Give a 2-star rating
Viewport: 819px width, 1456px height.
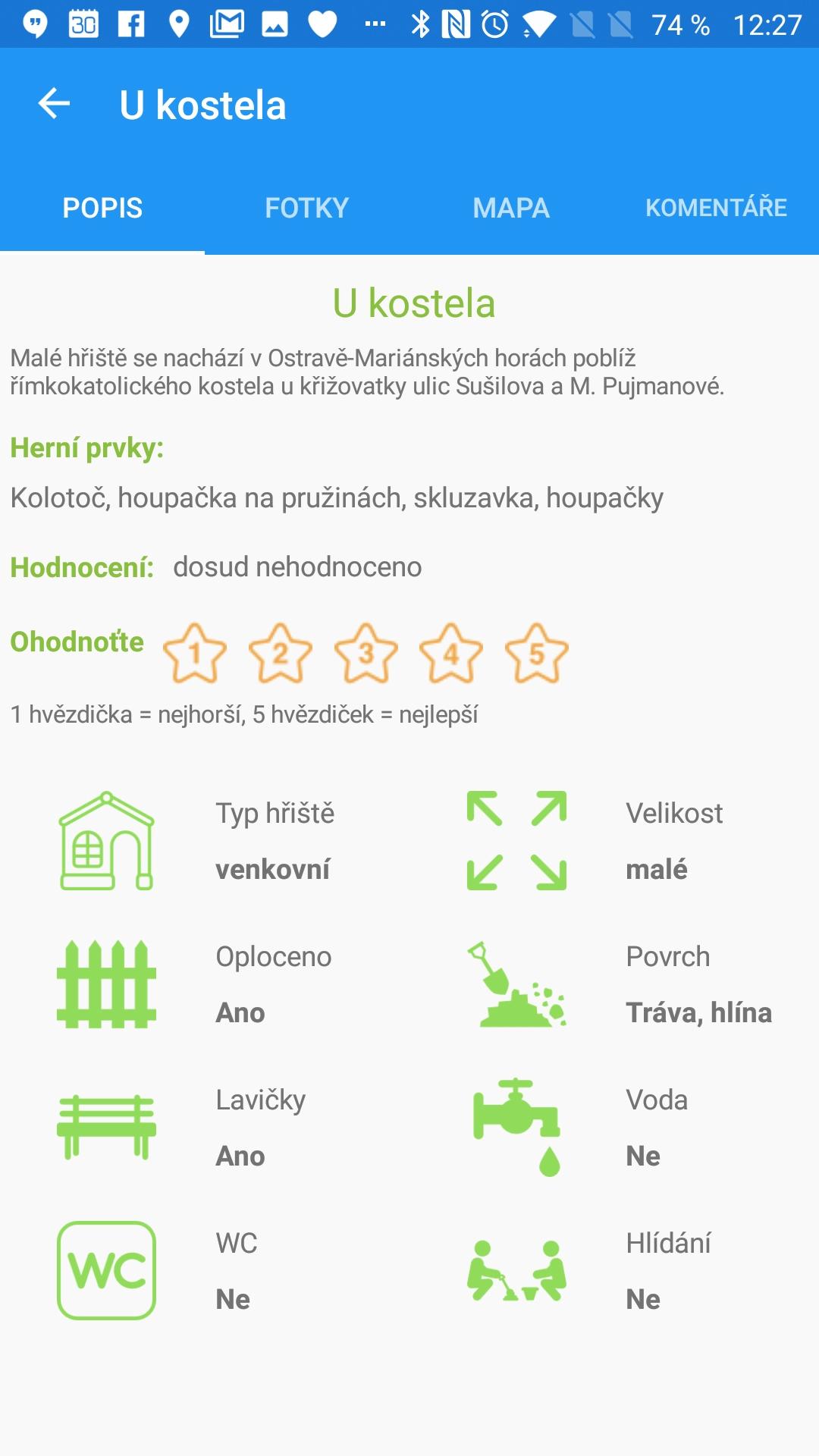[x=281, y=653]
